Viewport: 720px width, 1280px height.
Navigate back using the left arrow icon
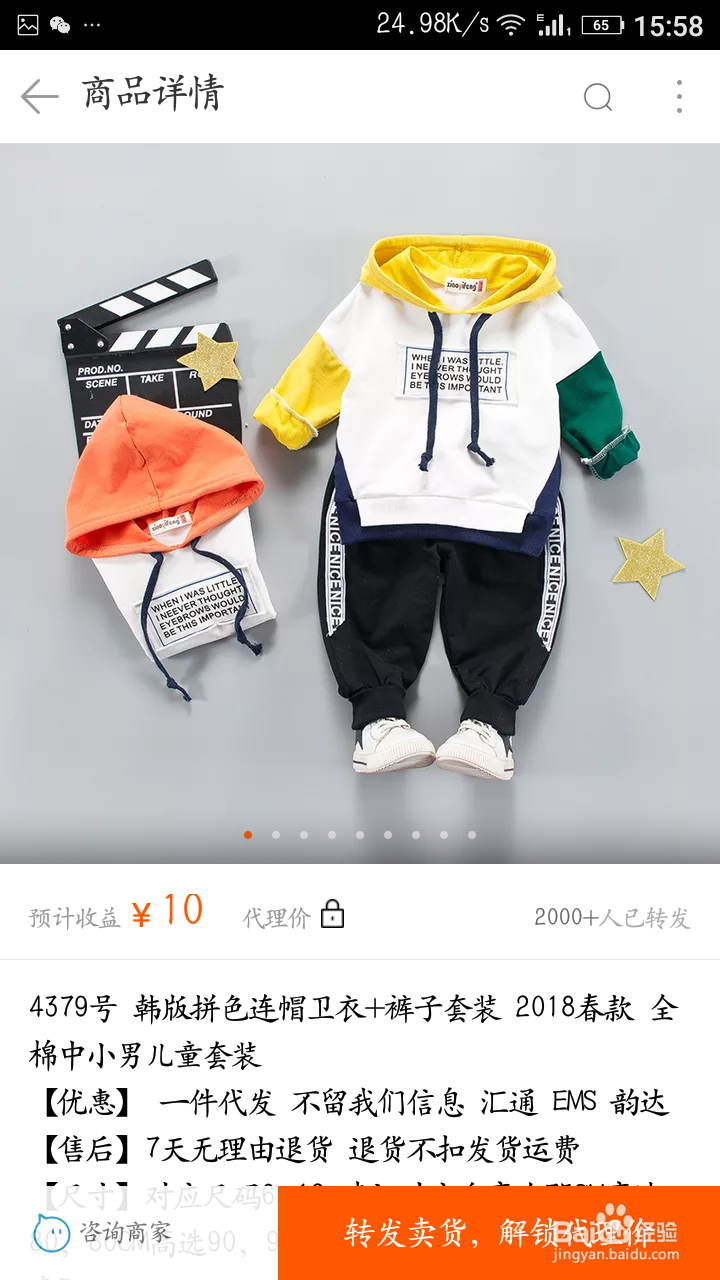pos(38,96)
